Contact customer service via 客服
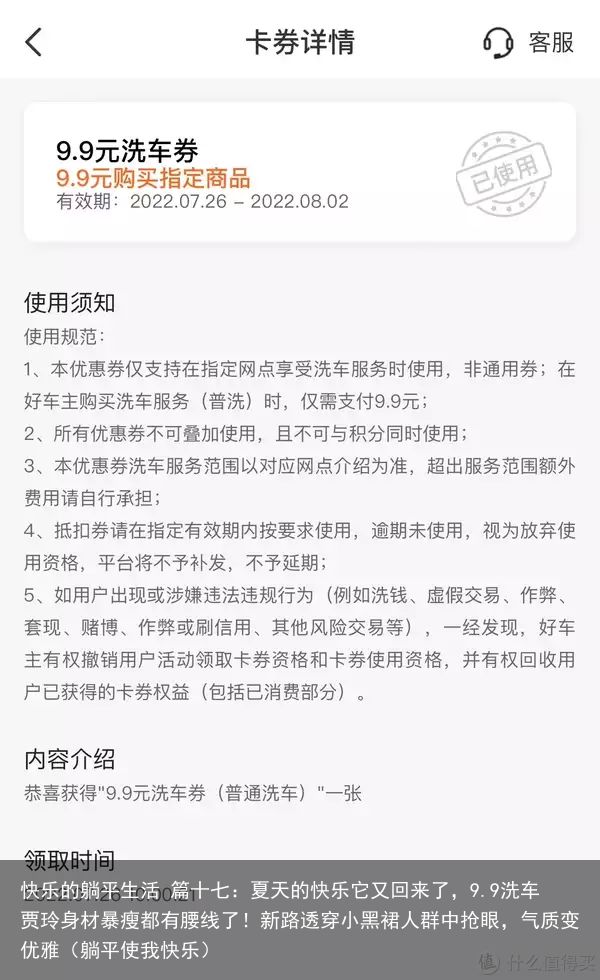Viewport: 600px width, 980px height. coord(528,42)
